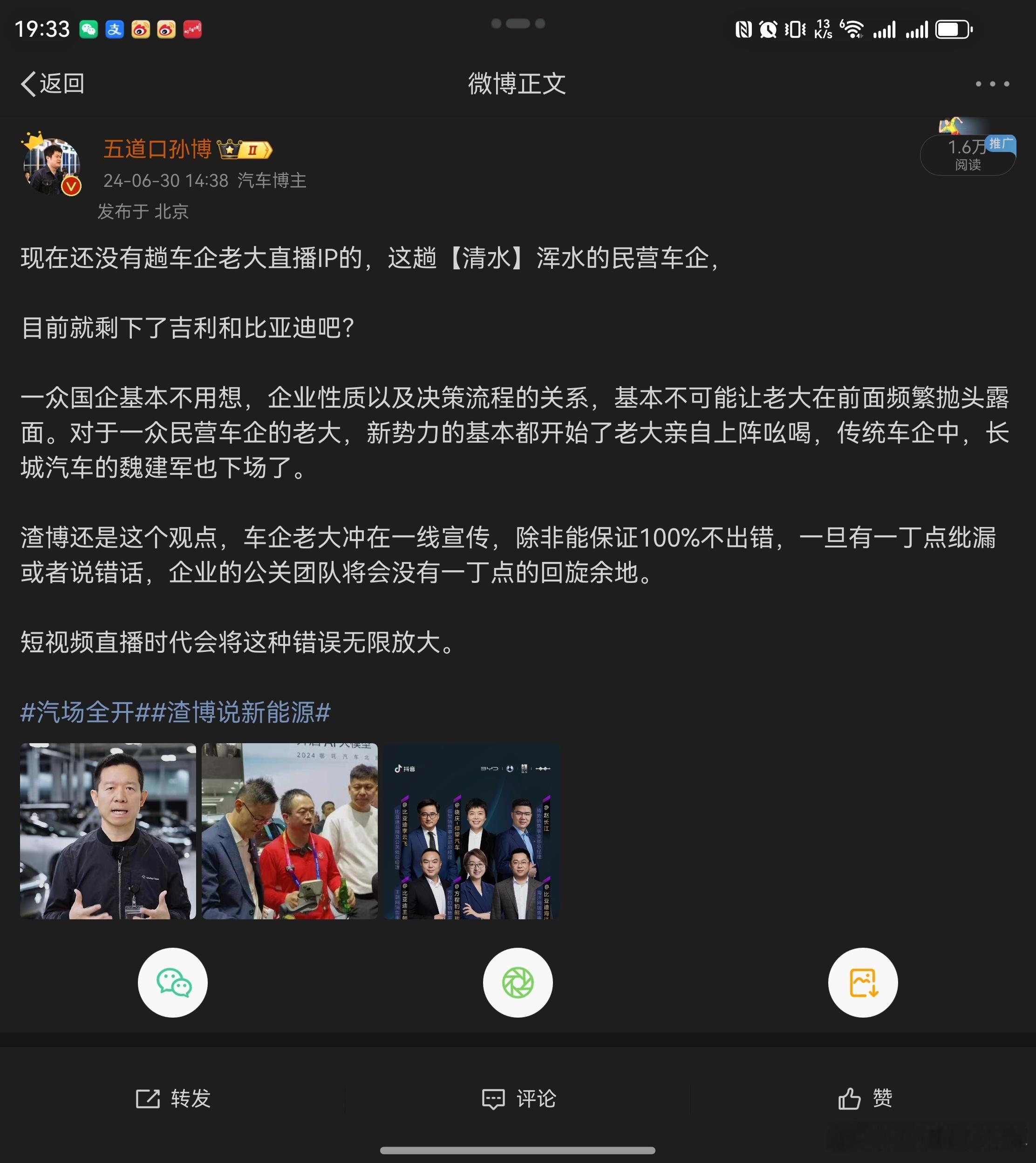The width and height of the screenshot is (1036, 1163).
Task: Toggle like on this Weibo post
Action: coord(865,1100)
